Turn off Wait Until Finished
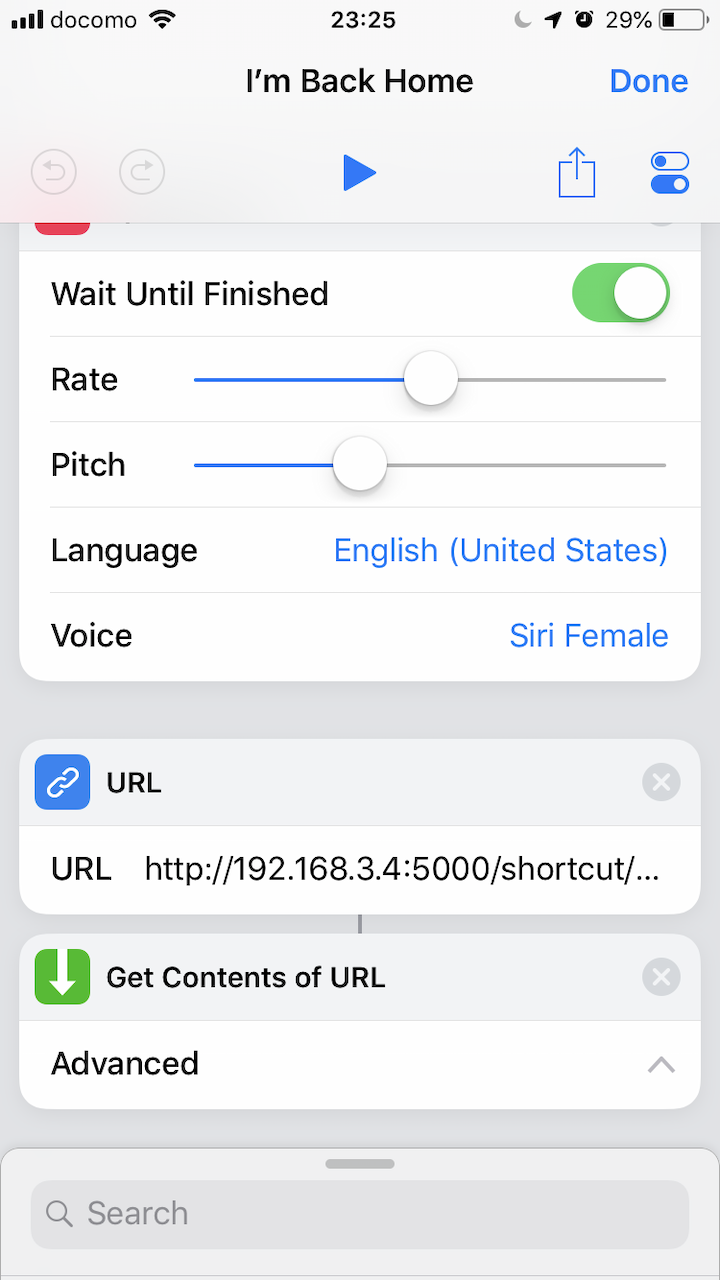 pyautogui.click(x=620, y=293)
